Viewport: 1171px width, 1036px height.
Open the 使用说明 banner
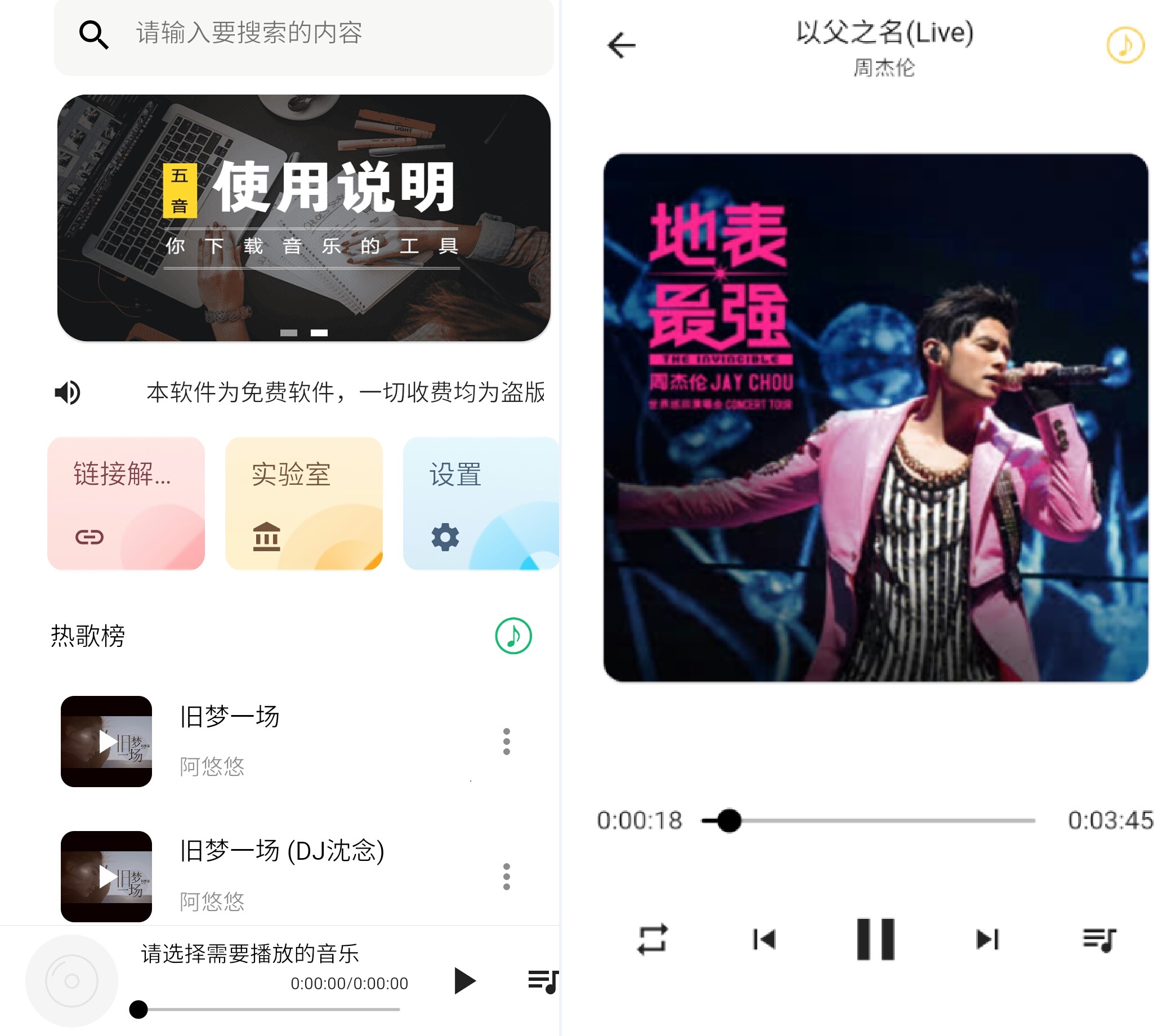tap(303, 218)
